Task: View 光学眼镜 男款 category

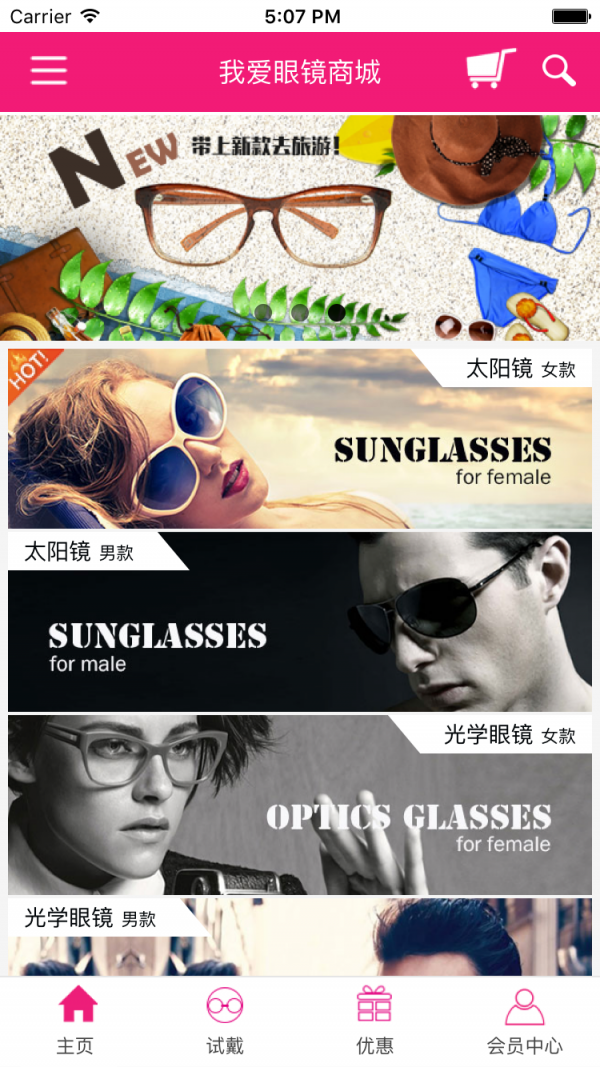Action: click(x=300, y=938)
